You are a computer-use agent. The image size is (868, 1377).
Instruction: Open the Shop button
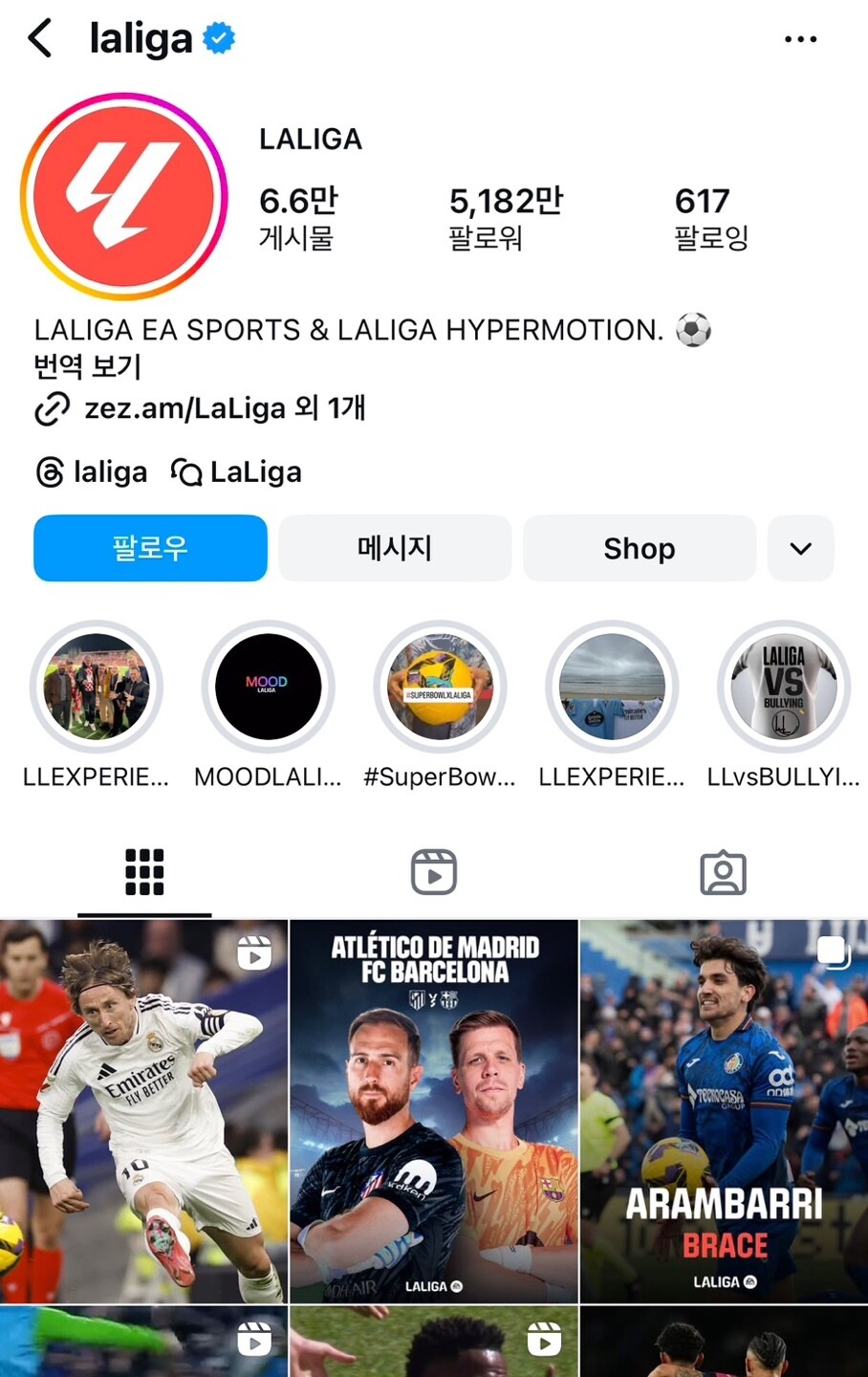pos(639,548)
